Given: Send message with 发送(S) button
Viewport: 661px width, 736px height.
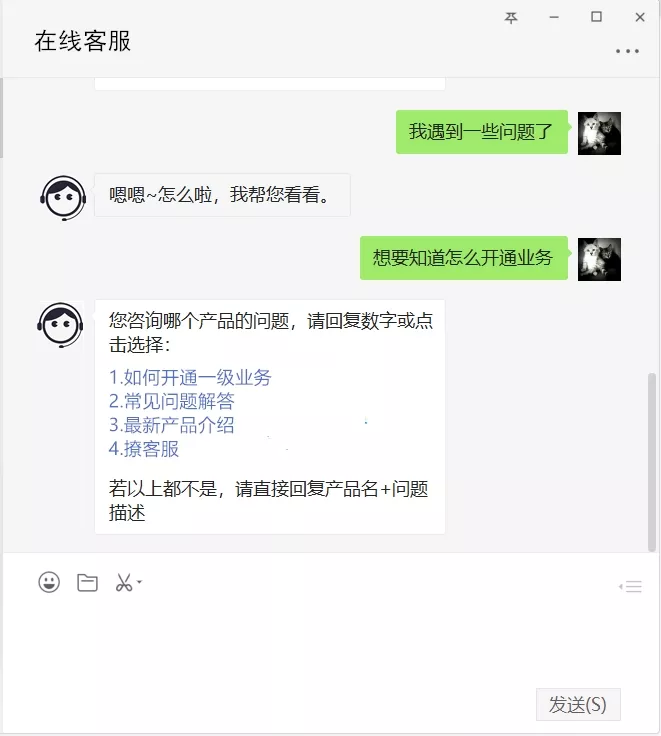Looking at the screenshot, I should pyautogui.click(x=578, y=704).
